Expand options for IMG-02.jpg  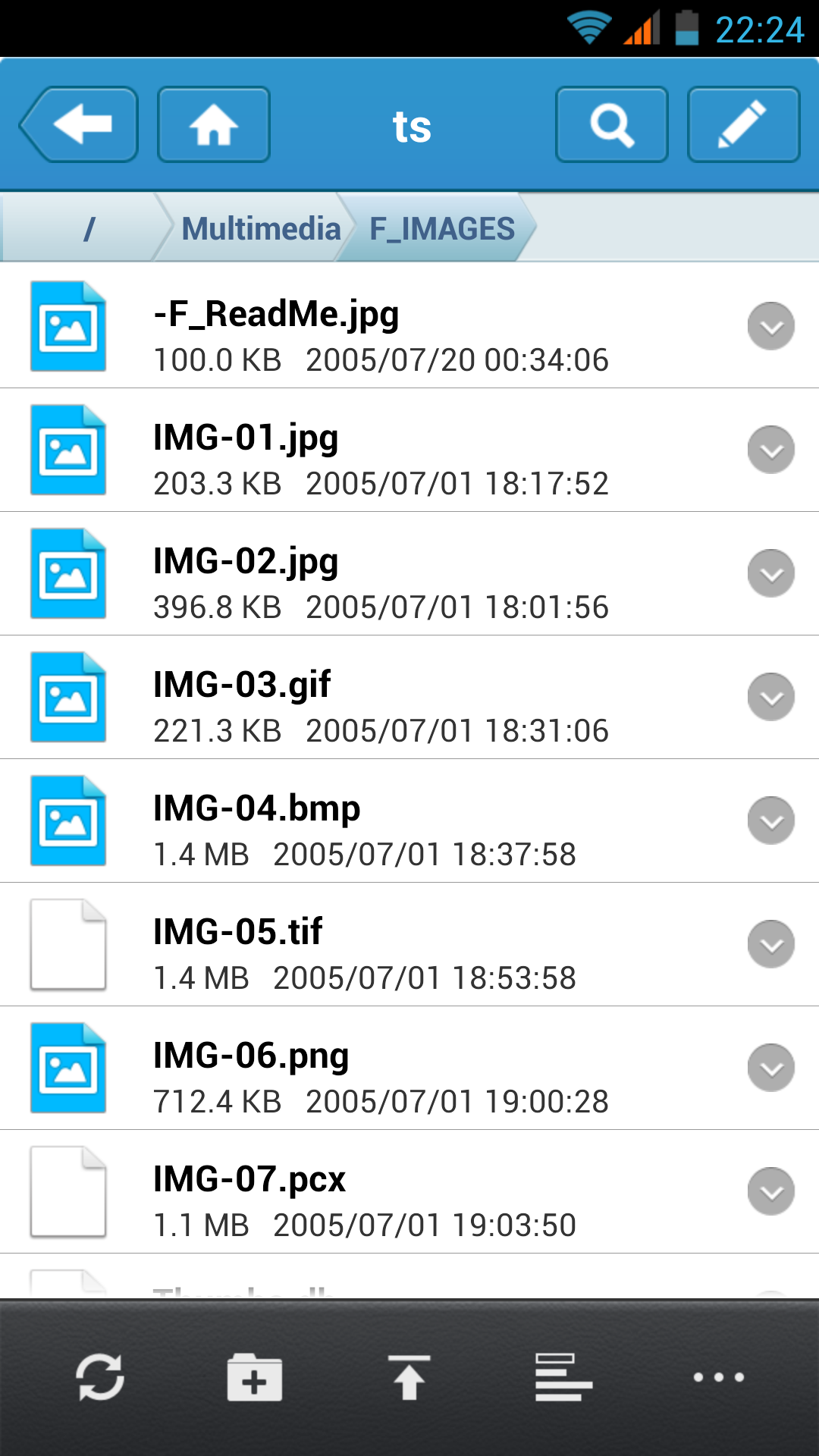pyautogui.click(x=770, y=573)
